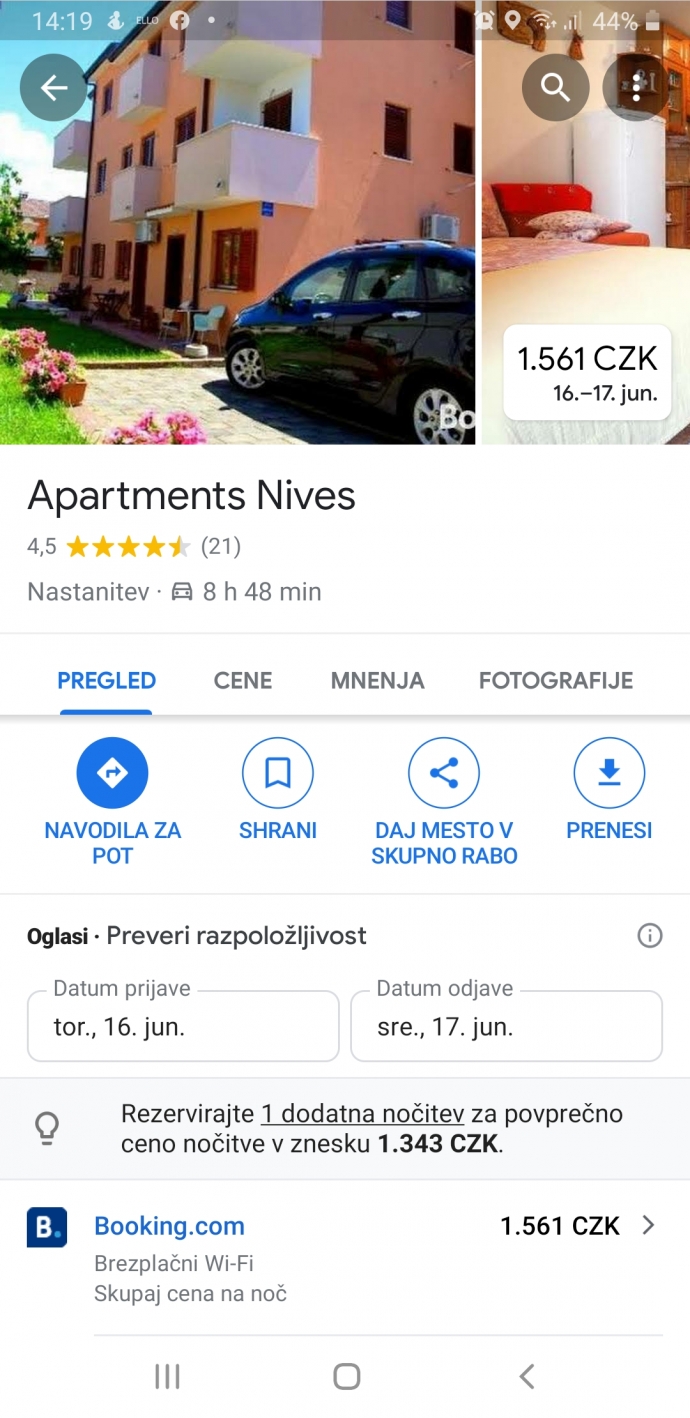This screenshot has height=1418, width=690.
Task: Change the Datum prijave check-in date
Action: (x=183, y=1027)
